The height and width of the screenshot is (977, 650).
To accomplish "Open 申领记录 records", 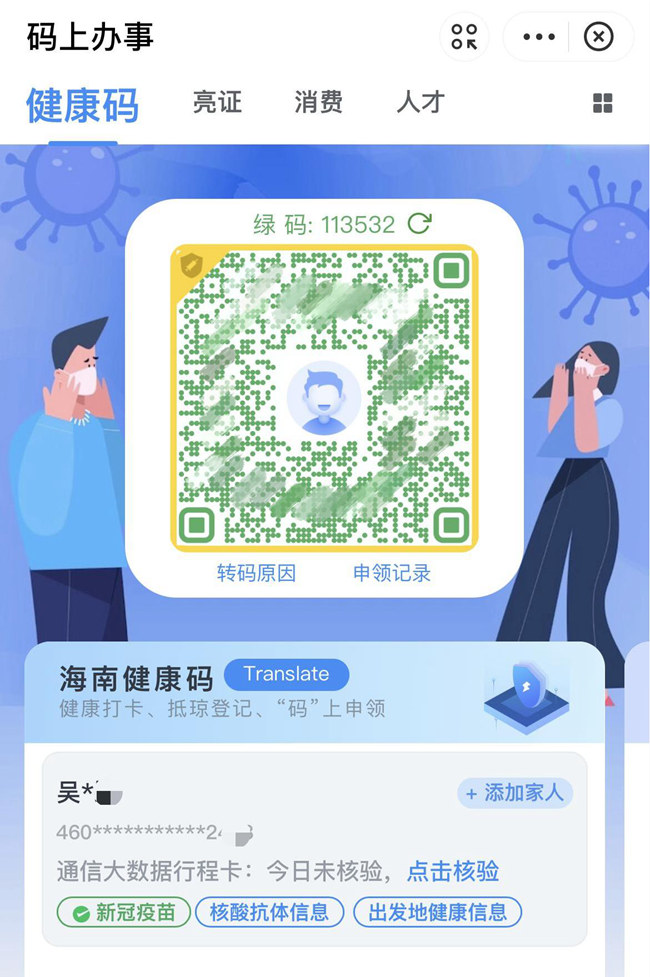I will click(392, 573).
